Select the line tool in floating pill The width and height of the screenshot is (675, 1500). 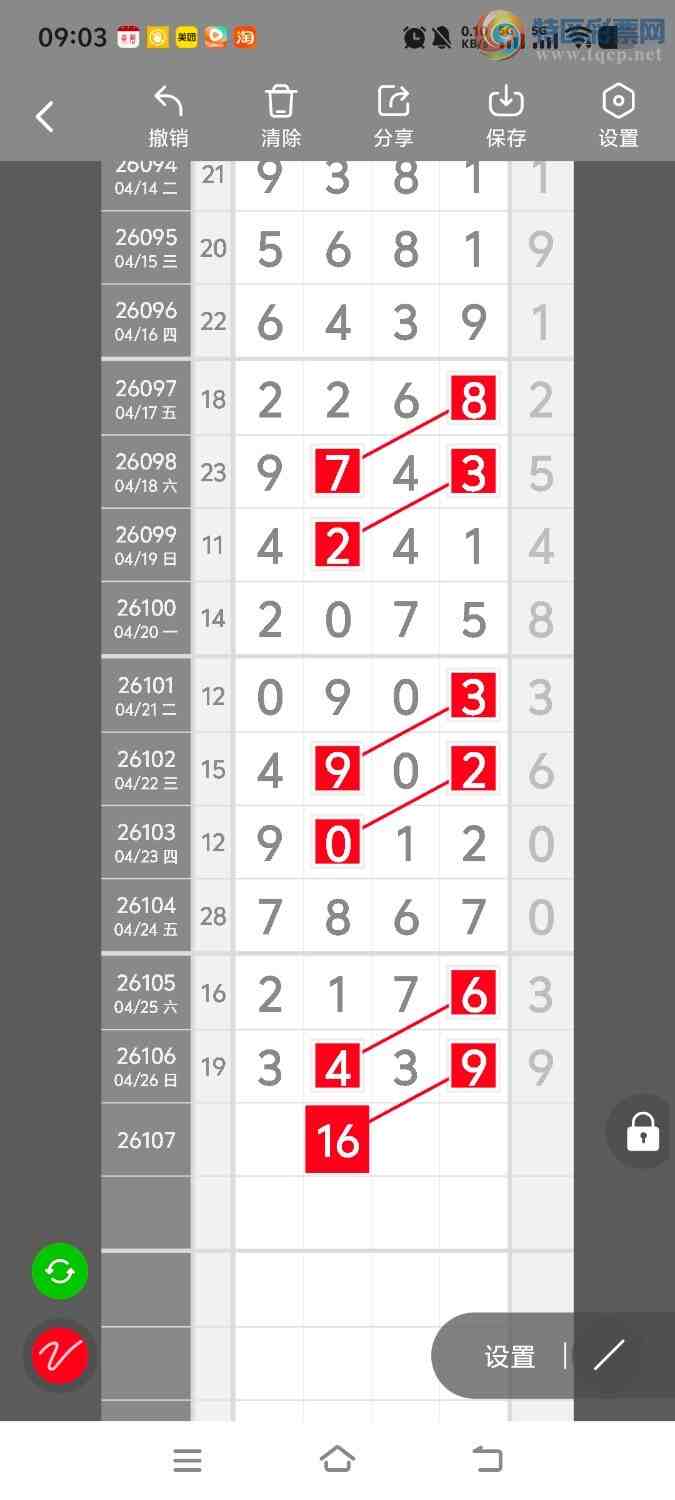[x=609, y=1356]
